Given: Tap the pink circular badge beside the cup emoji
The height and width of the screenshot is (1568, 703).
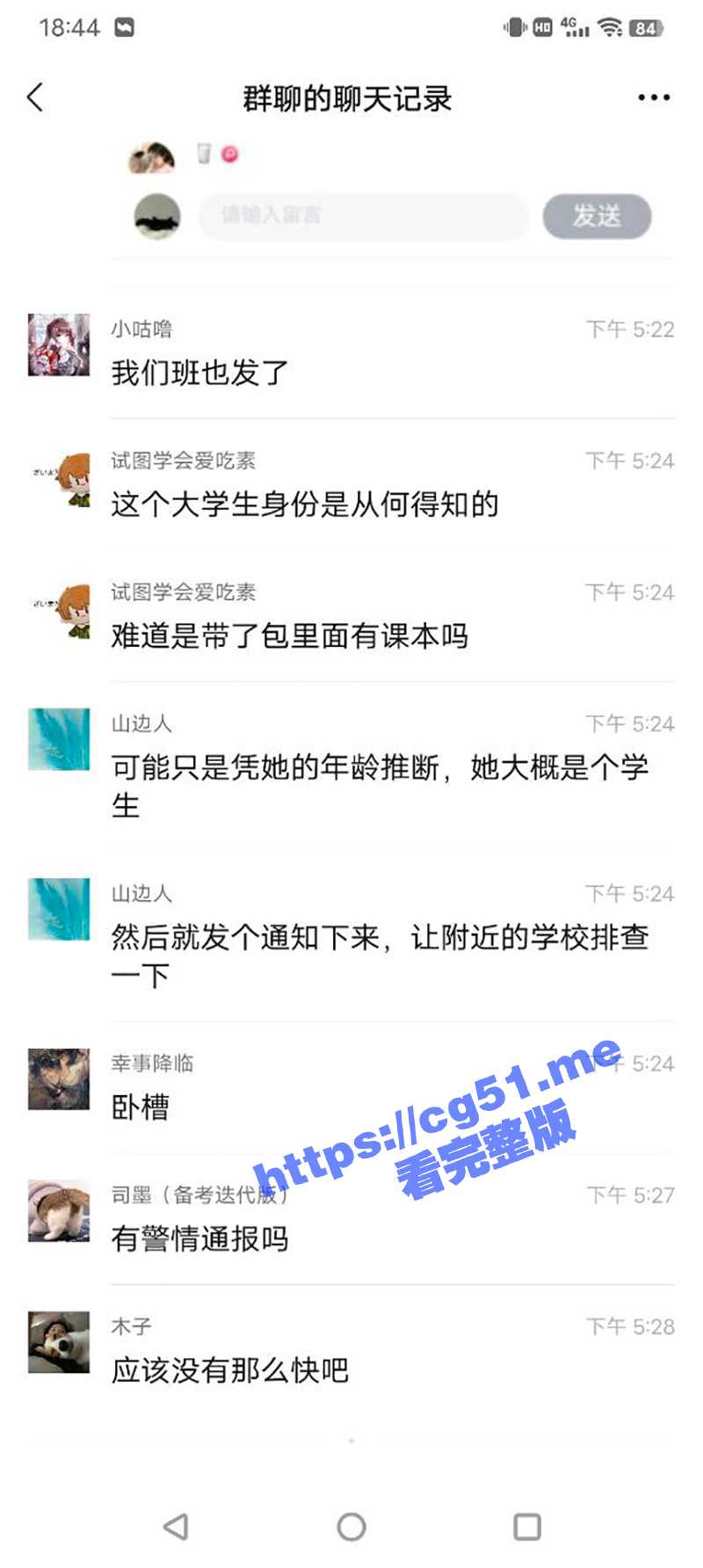Looking at the screenshot, I should pyautogui.click(x=230, y=153).
